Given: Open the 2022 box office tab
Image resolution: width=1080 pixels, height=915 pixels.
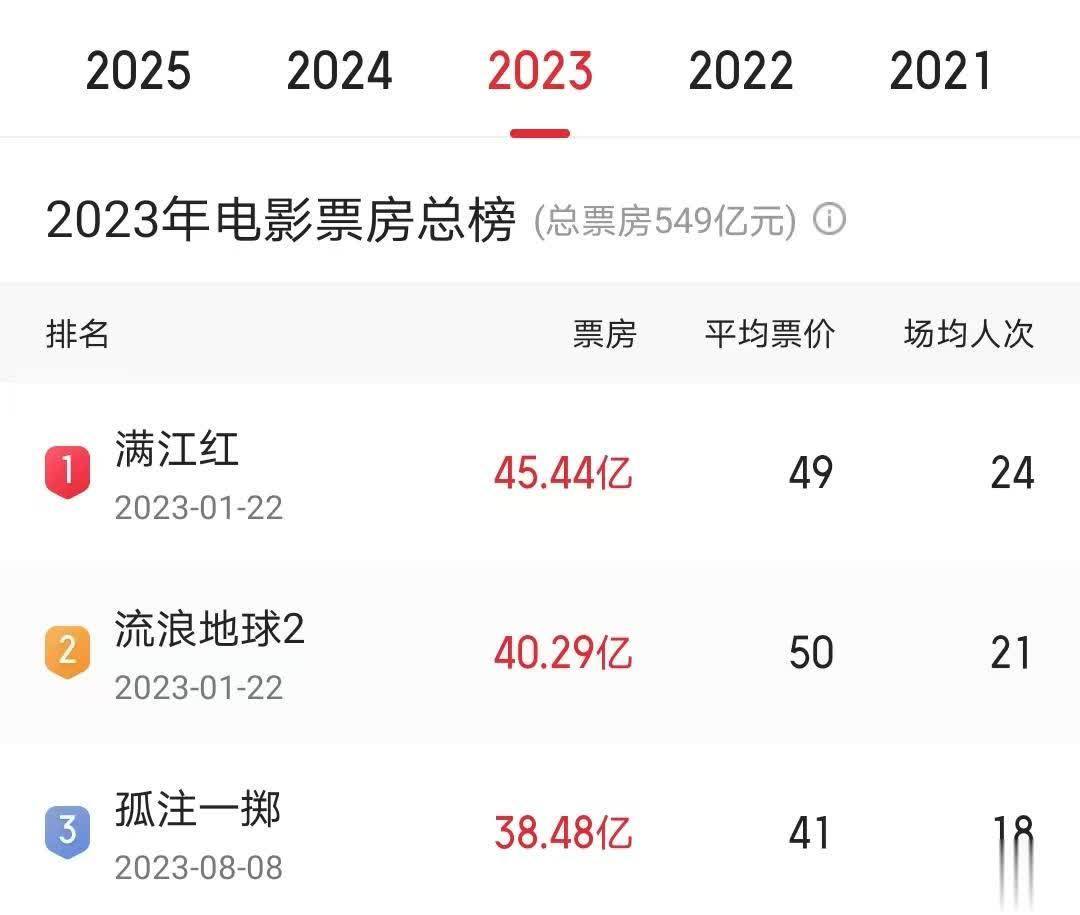Looking at the screenshot, I should coord(740,71).
